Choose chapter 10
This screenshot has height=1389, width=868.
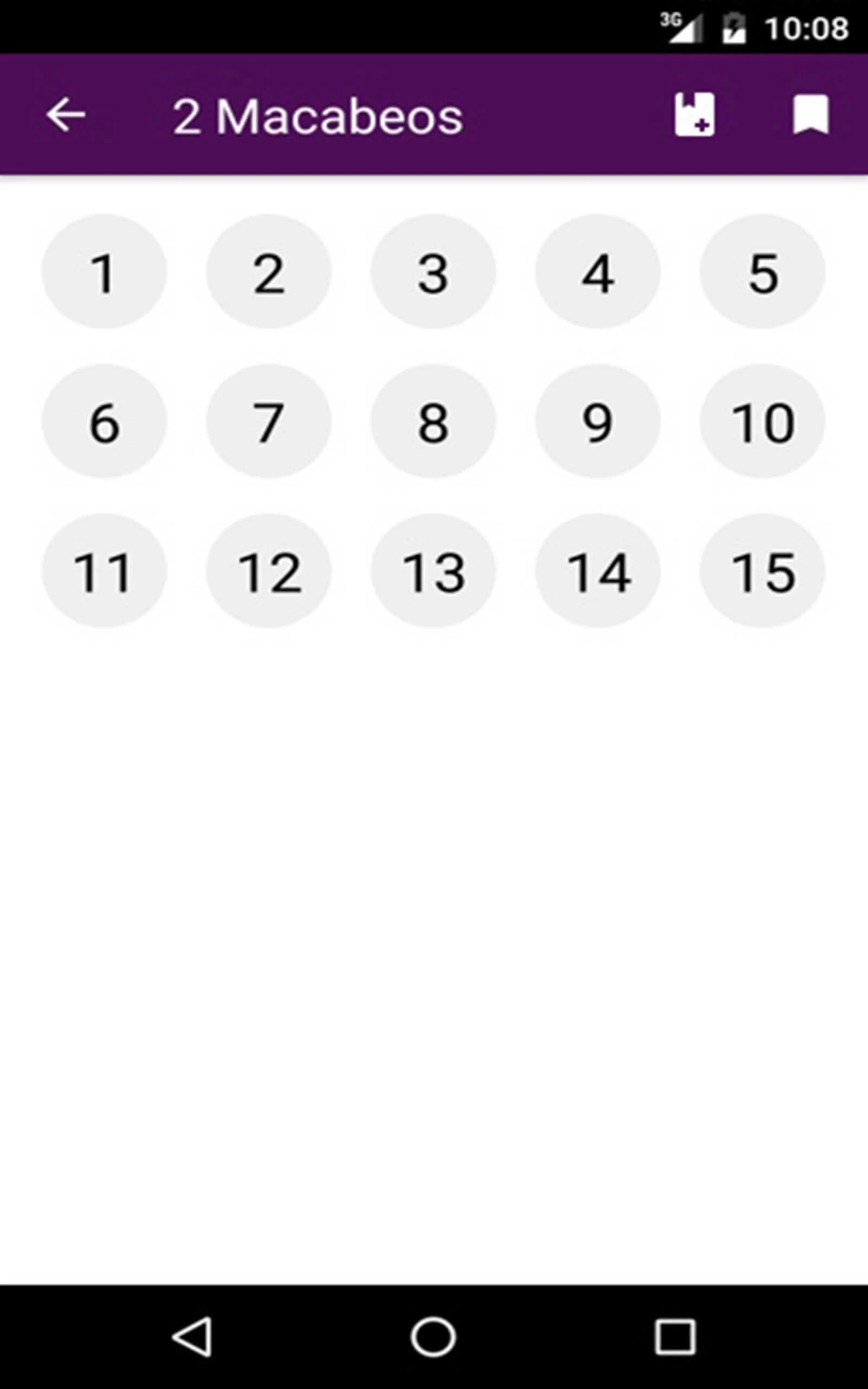(x=762, y=421)
